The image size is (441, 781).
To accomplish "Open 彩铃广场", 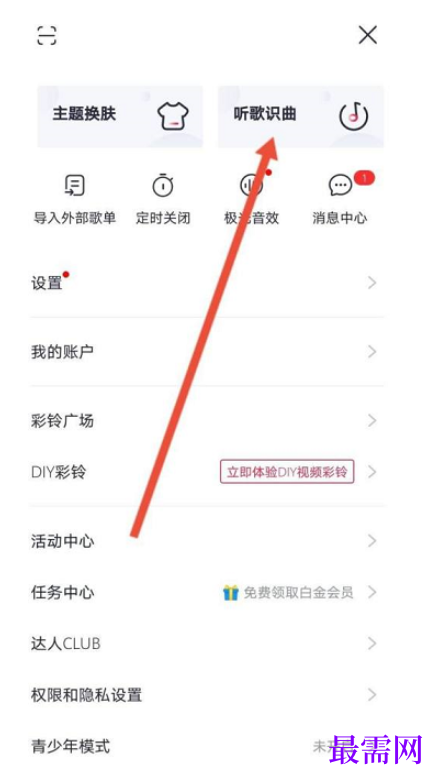I will pyautogui.click(x=207, y=421).
